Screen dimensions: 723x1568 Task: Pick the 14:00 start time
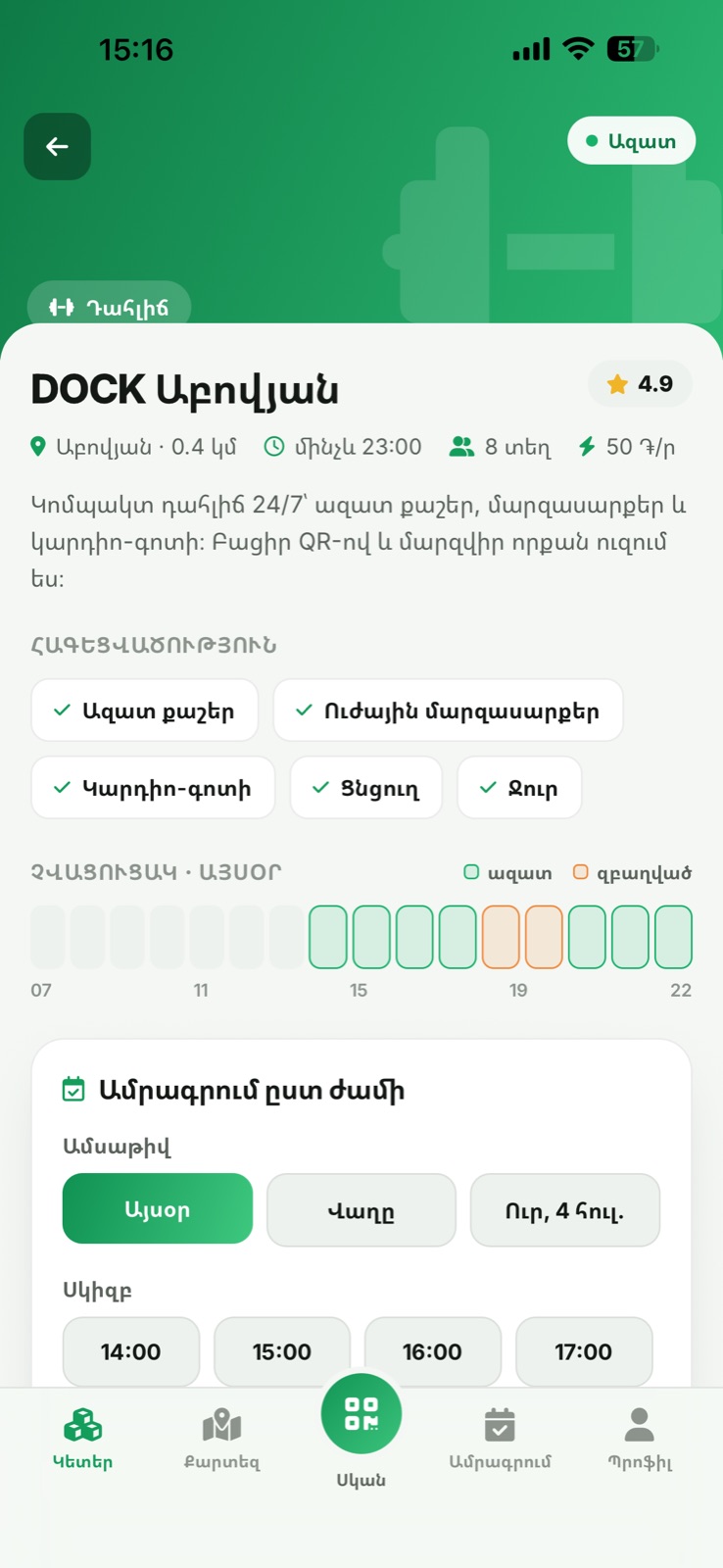point(131,1351)
